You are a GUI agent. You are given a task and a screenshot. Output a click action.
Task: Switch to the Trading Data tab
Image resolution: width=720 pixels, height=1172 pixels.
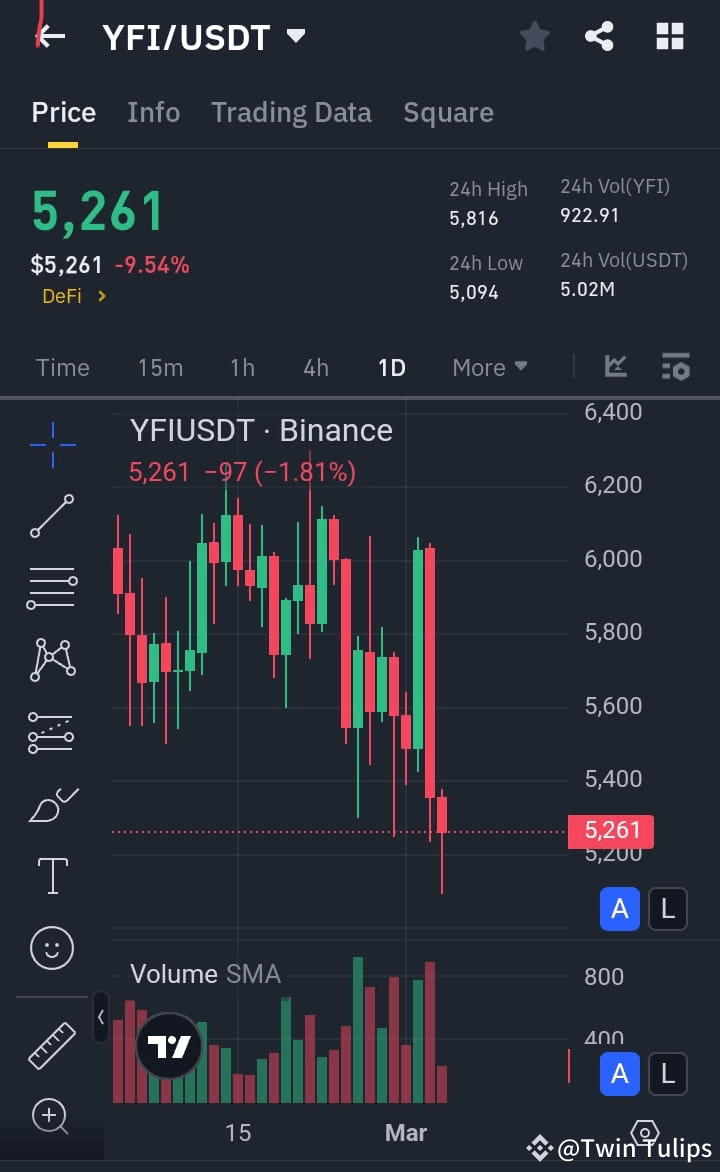(x=291, y=112)
